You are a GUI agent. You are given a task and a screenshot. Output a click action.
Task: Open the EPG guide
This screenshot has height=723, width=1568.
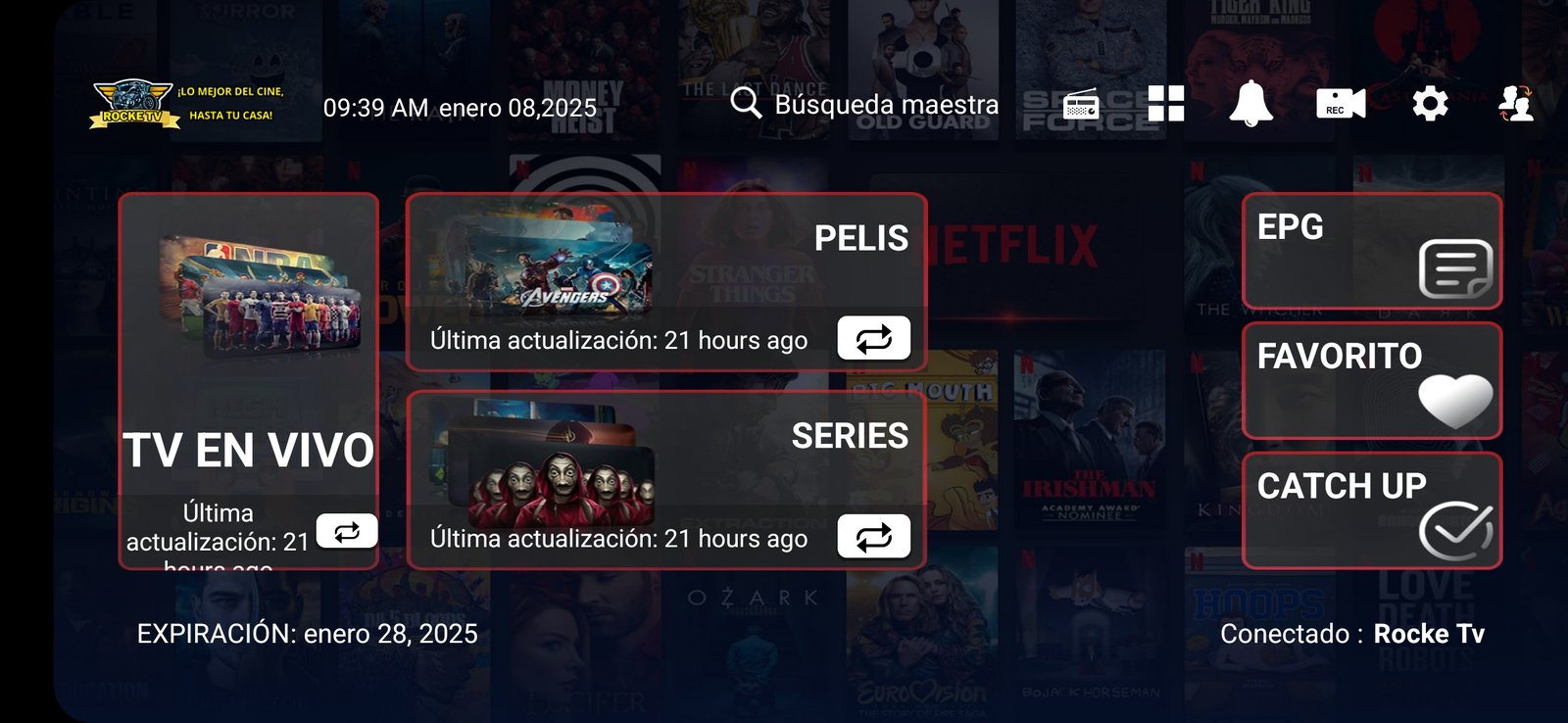(1371, 251)
